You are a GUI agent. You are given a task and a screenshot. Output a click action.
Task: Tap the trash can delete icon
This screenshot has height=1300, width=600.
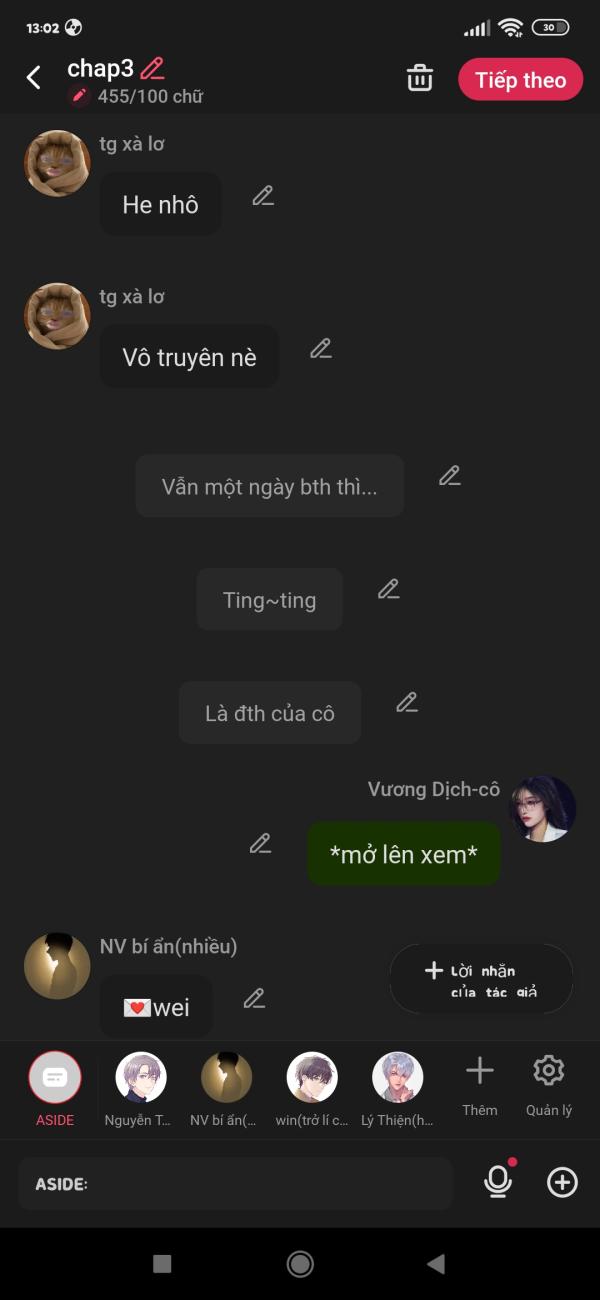click(x=420, y=78)
